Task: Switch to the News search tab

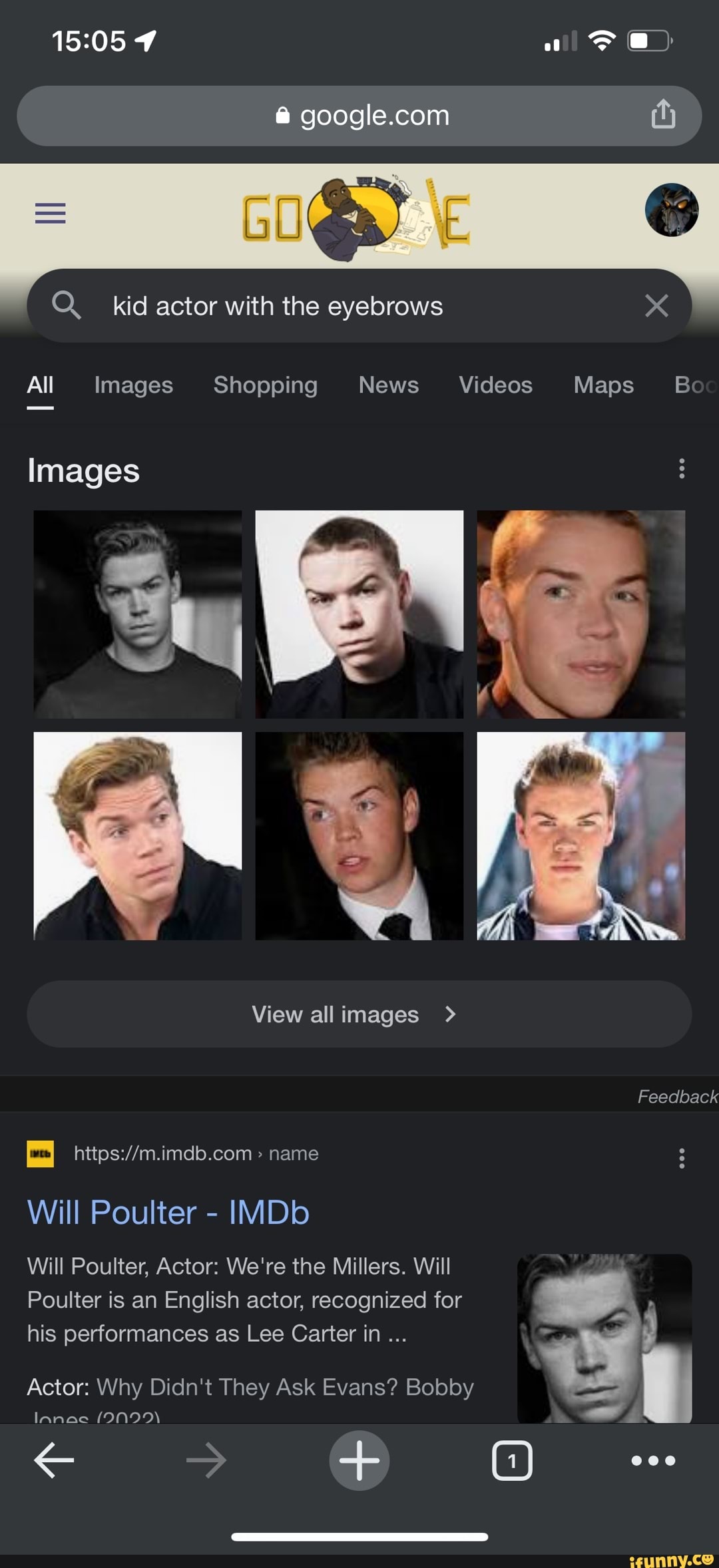Action: 389,385
